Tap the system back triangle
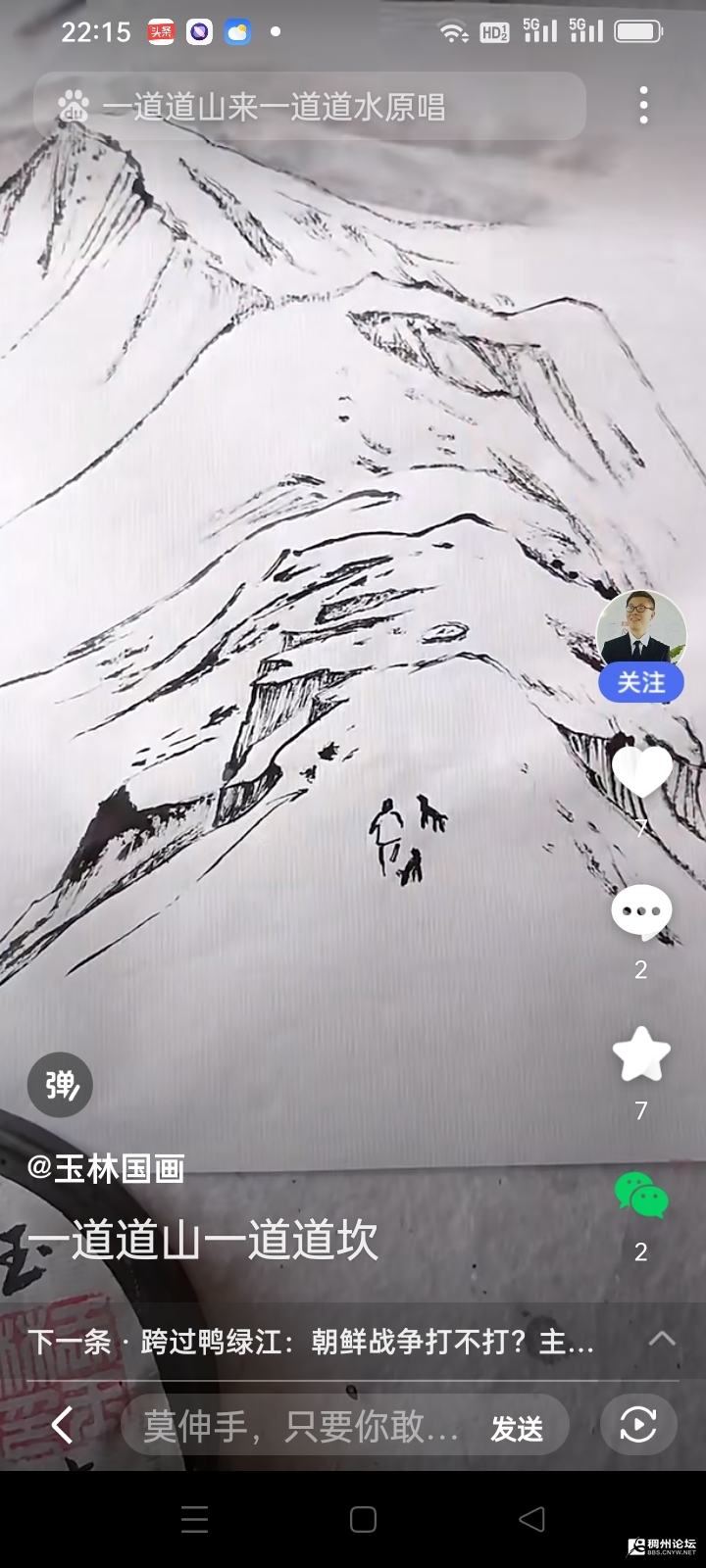Viewport: 706px width, 1568px height. [x=531, y=1519]
